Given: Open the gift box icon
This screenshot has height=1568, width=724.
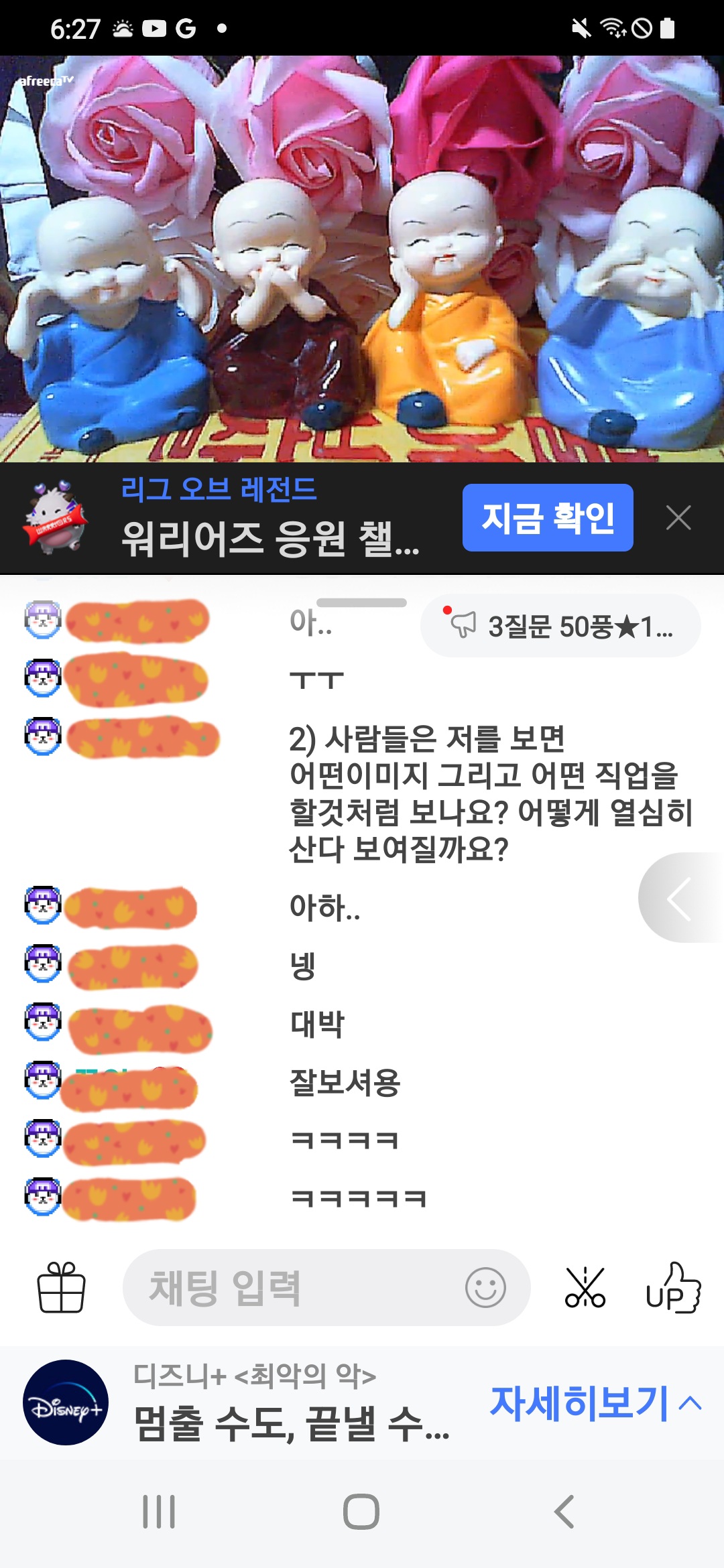Looking at the screenshot, I should pyautogui.click(x=60, y=1287).
